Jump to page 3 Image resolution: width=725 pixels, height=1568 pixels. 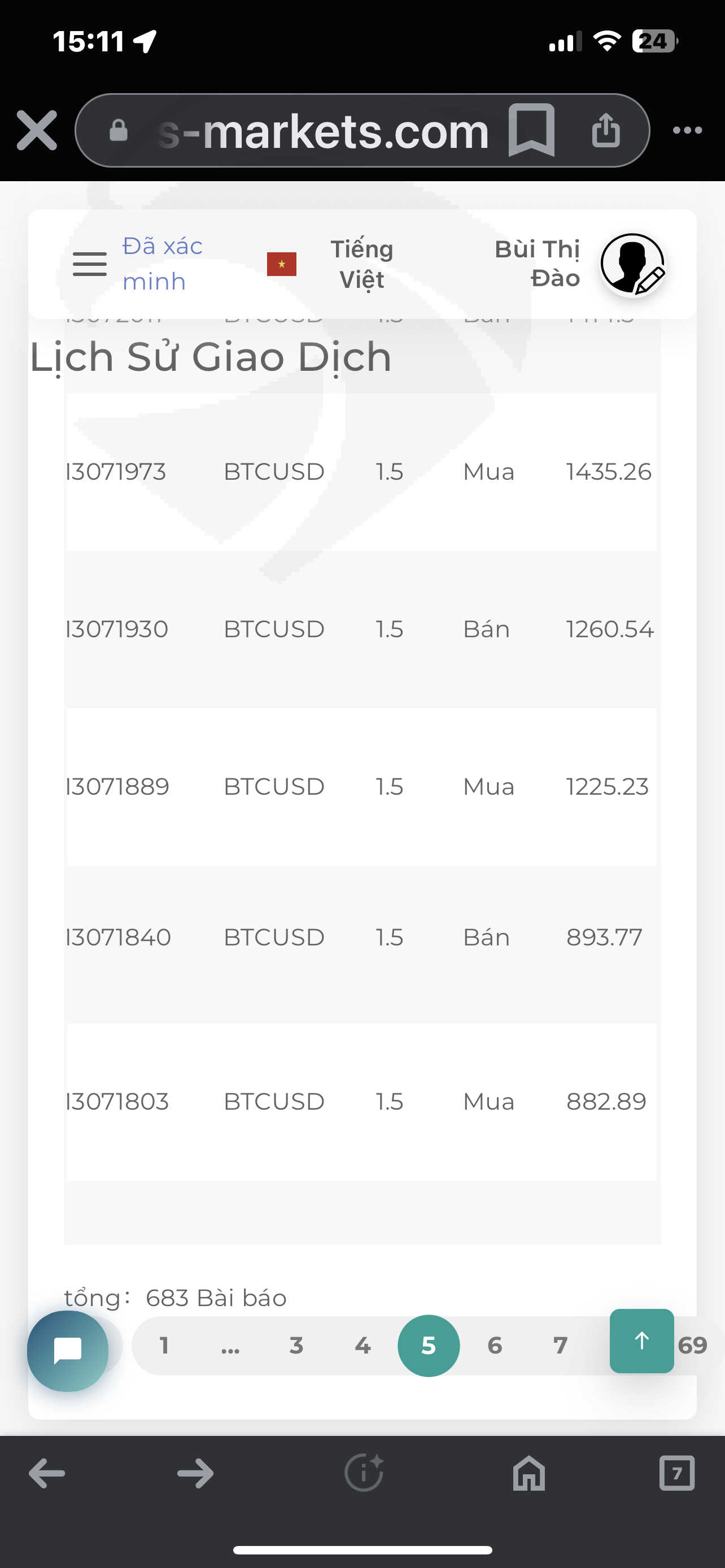pyautogui.click(x=296, y=1345)
